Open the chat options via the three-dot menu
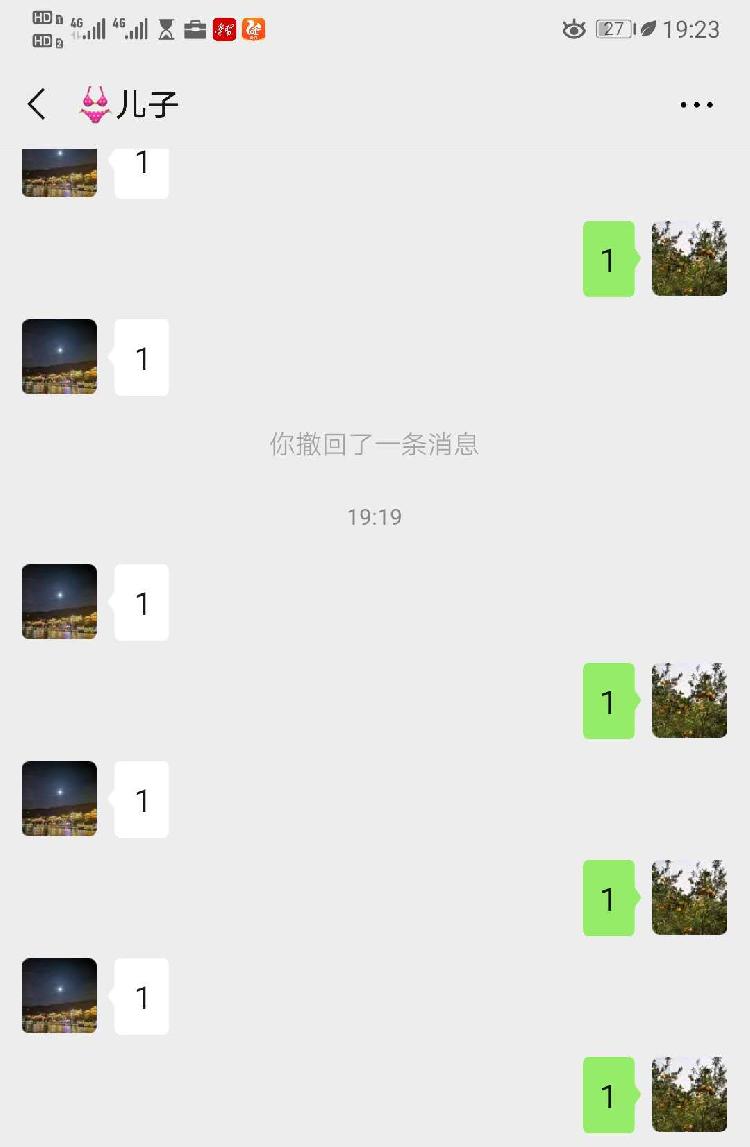The width and height of the screenshot is (750, 1147). [x=696, y=104]
